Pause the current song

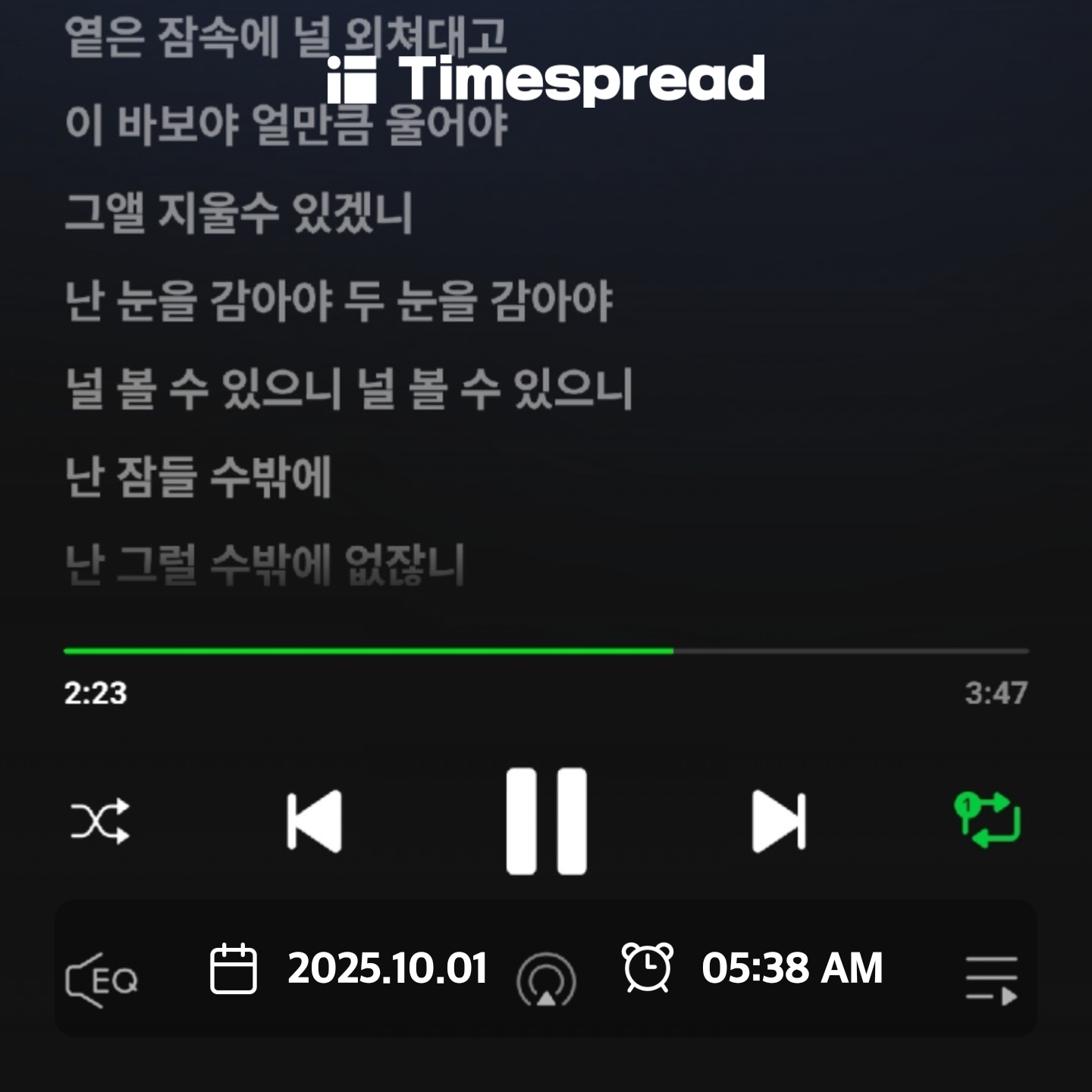[546, 821]
